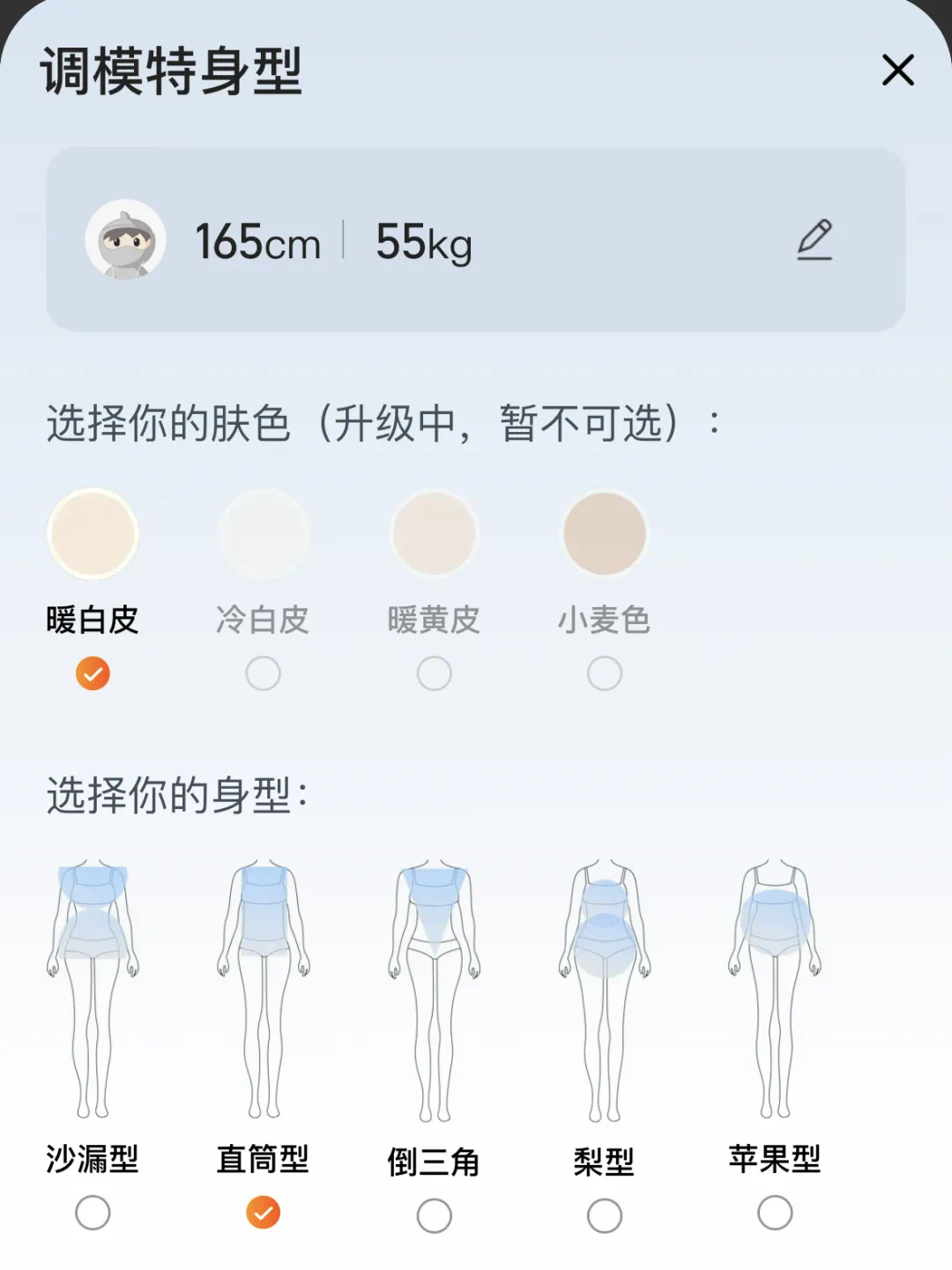
Task: Close the 调模特身型 panel
Action: click(897, 70)
